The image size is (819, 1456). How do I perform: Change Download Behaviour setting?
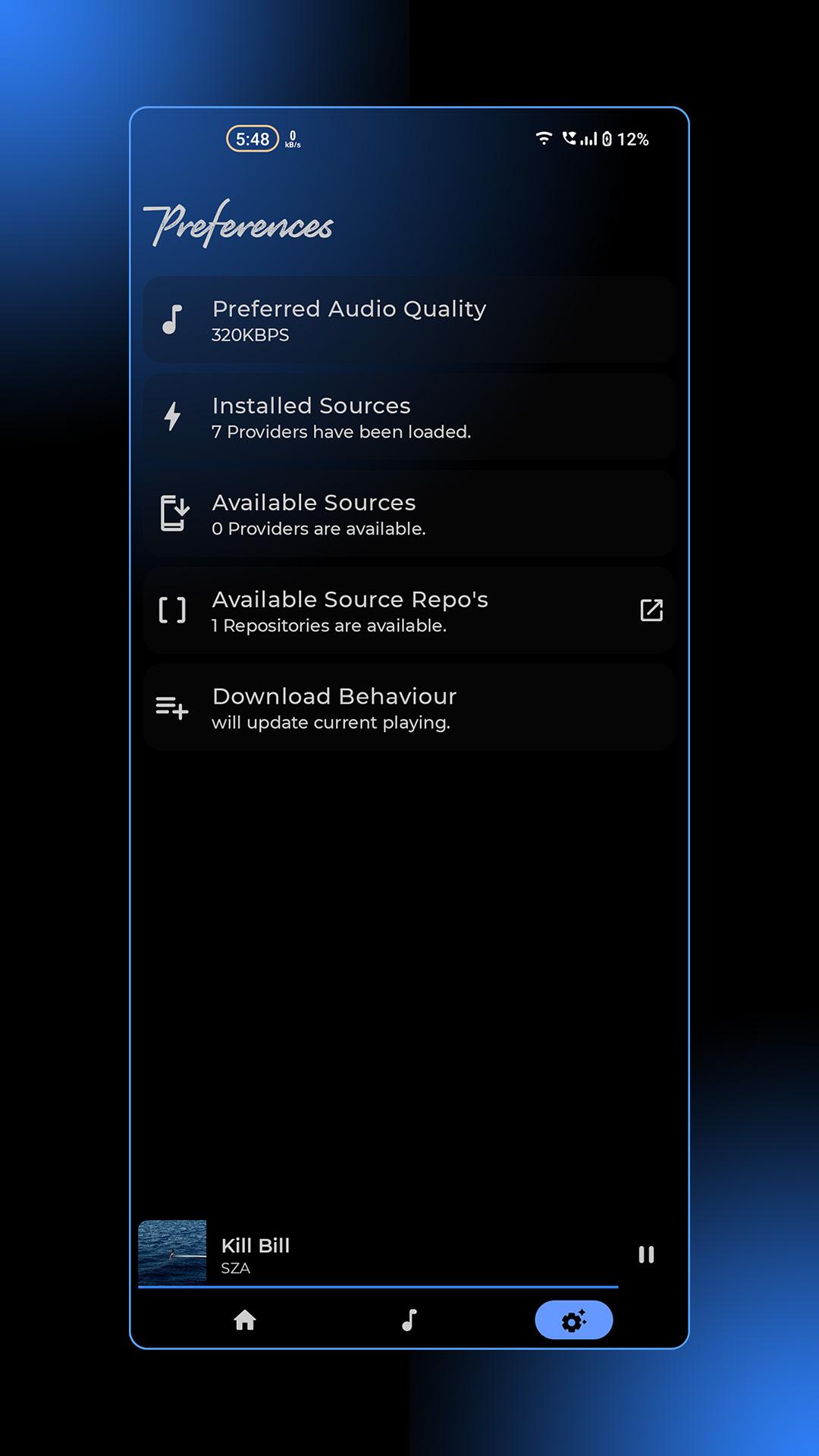(409, 708)
